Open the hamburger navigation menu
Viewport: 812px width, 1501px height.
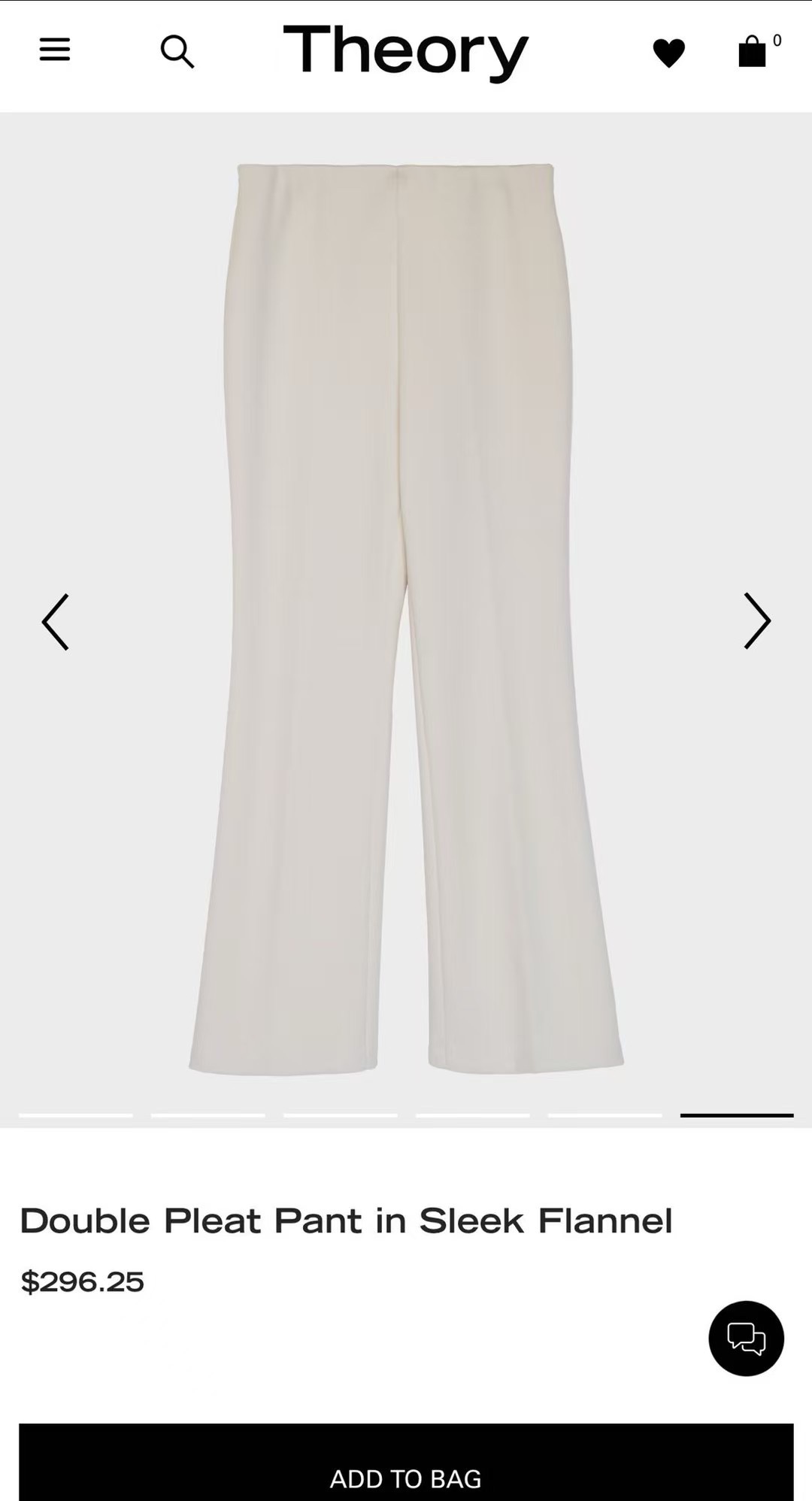pyautogui.click(x=55, y=50)
